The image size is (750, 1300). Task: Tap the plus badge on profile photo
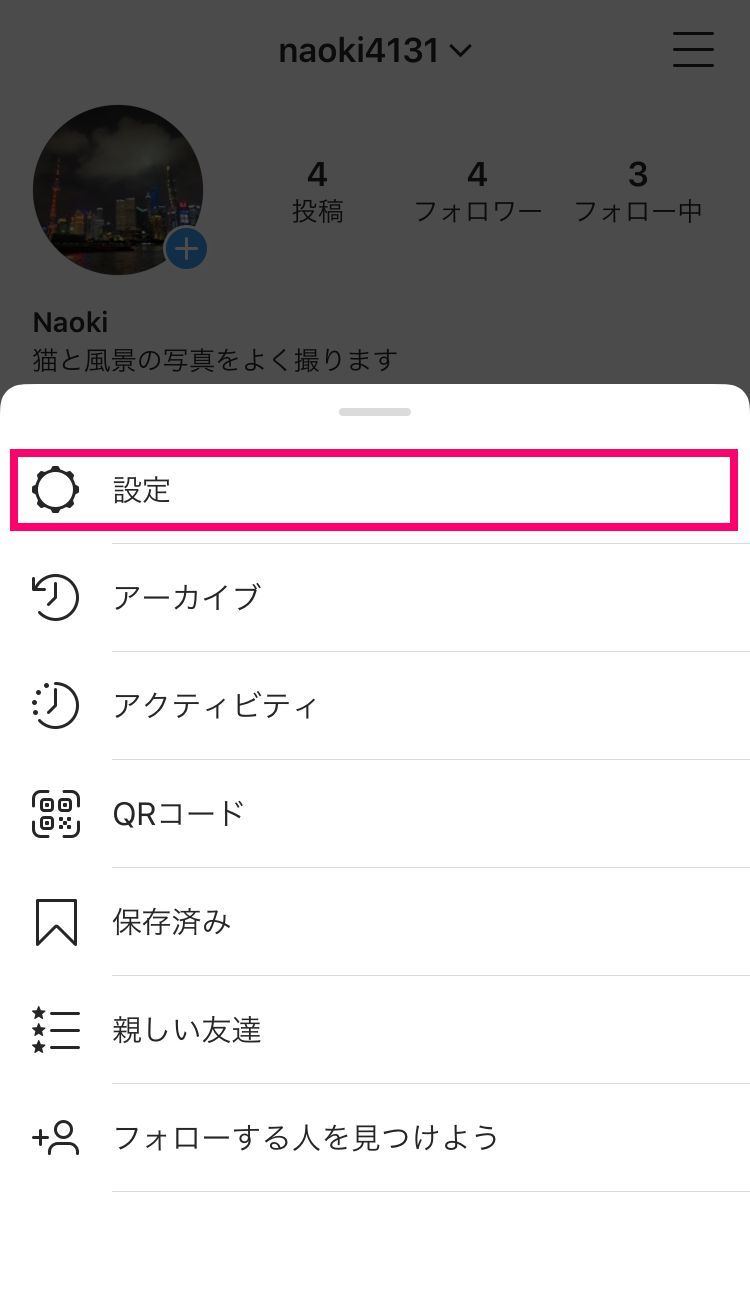point(186,249)
